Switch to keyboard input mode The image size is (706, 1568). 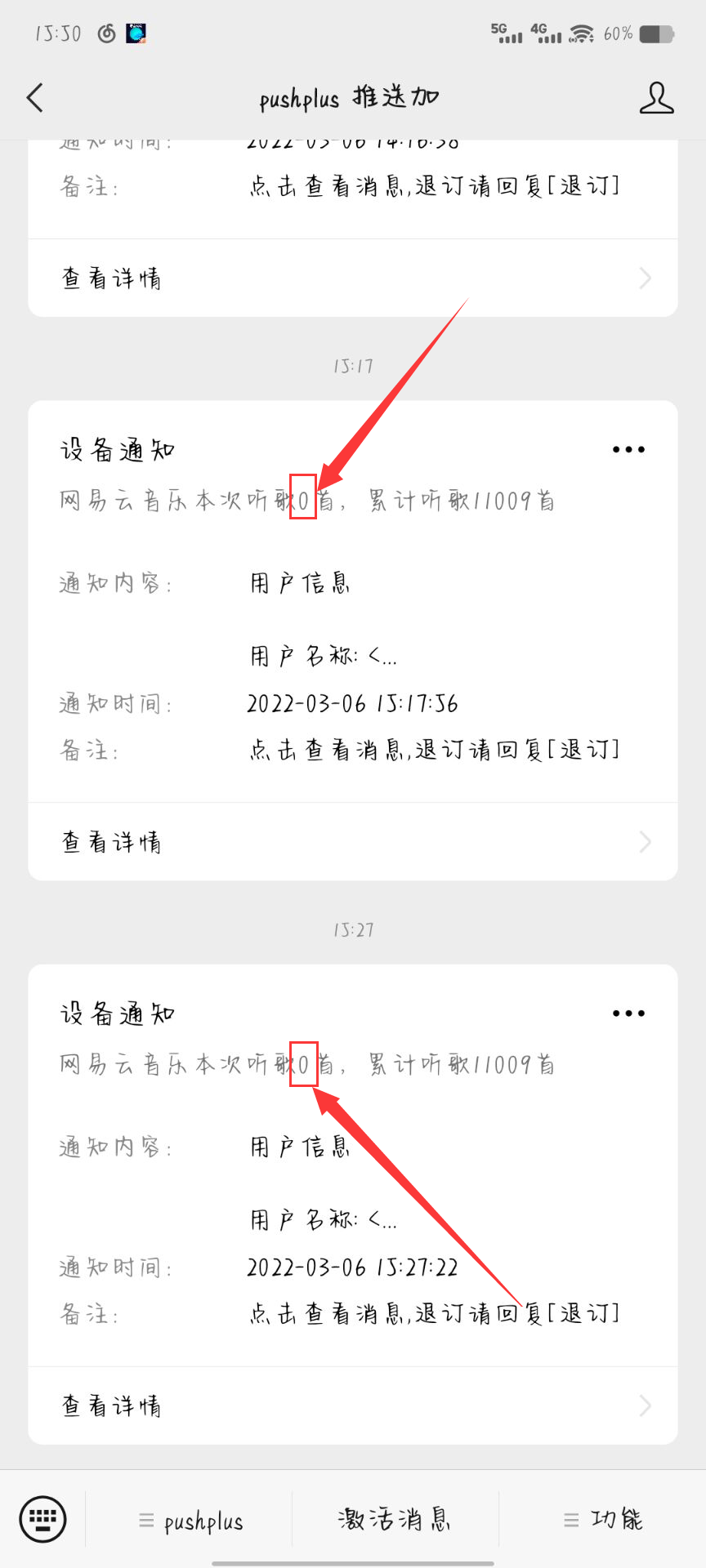click(x=42, y=1519)
